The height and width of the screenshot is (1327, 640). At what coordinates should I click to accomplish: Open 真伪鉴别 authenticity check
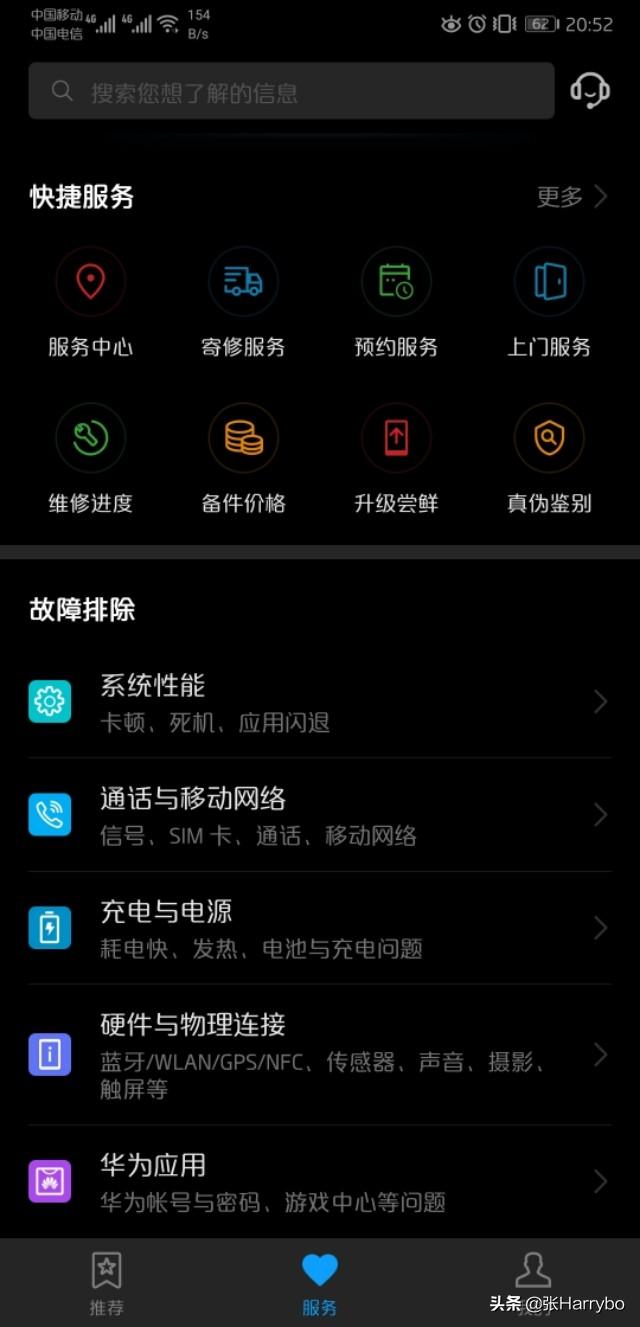coord(549,459)
